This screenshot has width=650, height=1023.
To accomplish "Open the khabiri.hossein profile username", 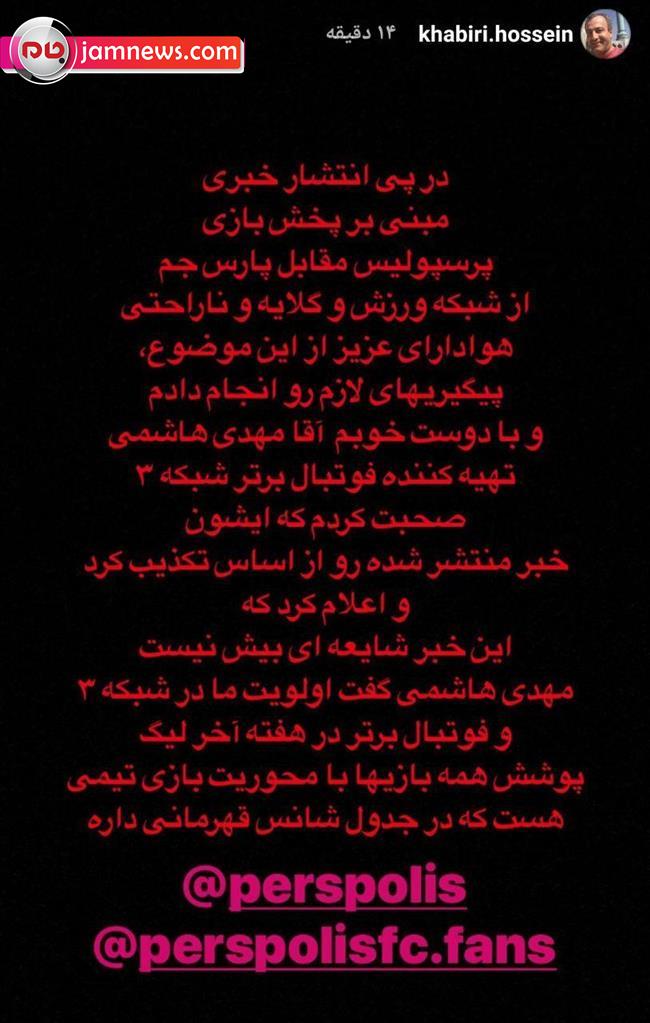I will tap(494, 34).
